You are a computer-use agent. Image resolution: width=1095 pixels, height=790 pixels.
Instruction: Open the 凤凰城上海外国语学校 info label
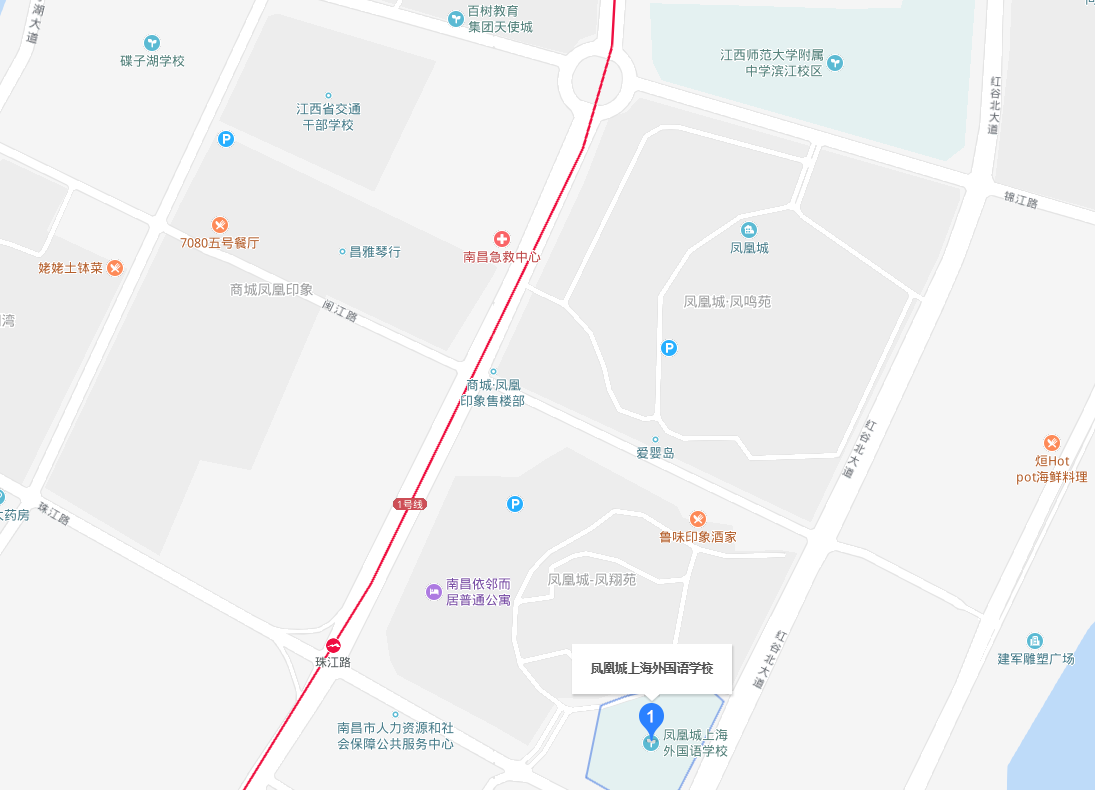click(652, 668)
